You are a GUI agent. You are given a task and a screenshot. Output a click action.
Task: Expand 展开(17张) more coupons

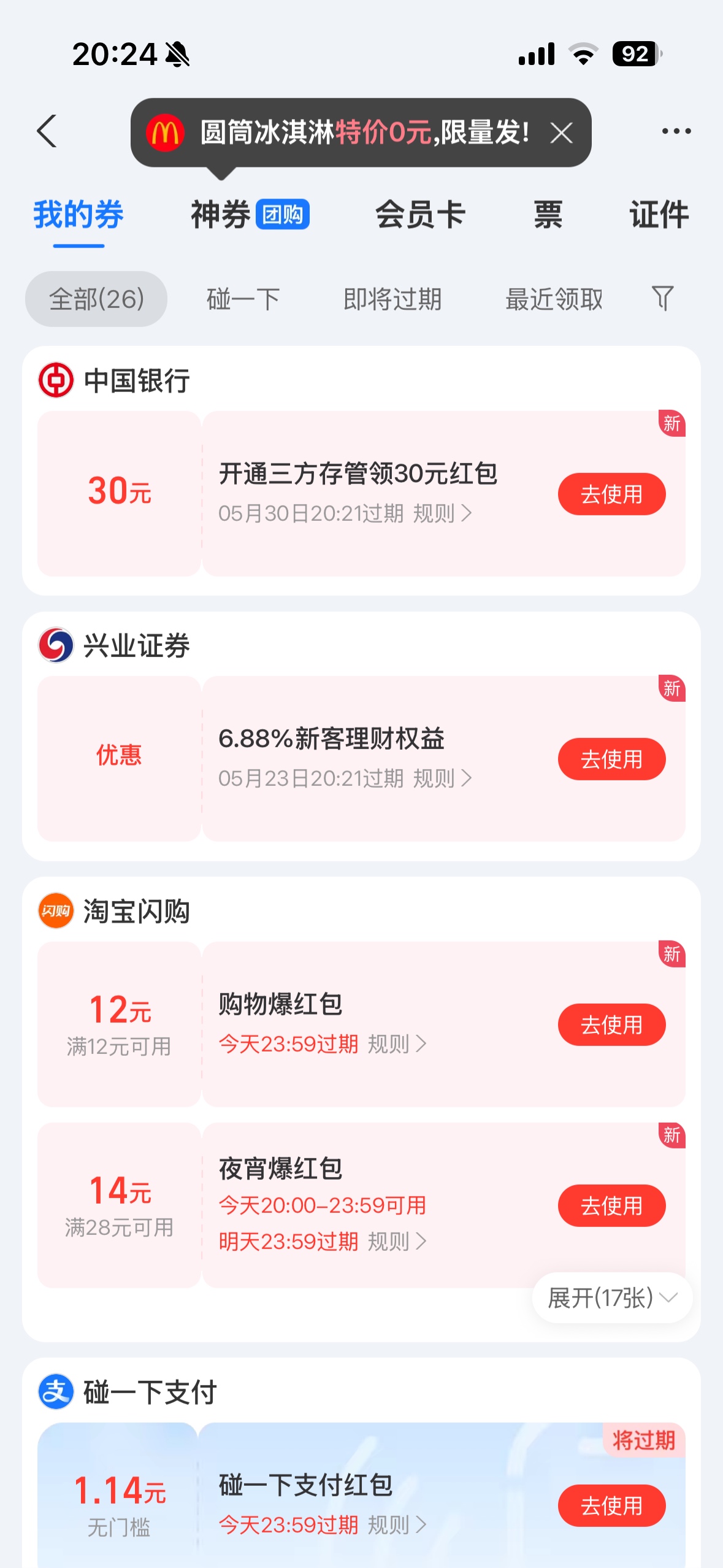coord(612,1297)
